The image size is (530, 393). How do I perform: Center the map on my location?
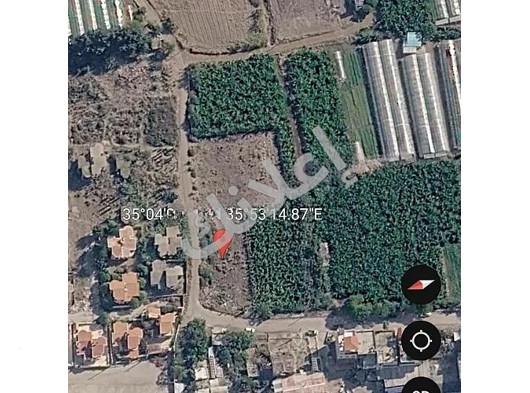[x=421, y=340]
